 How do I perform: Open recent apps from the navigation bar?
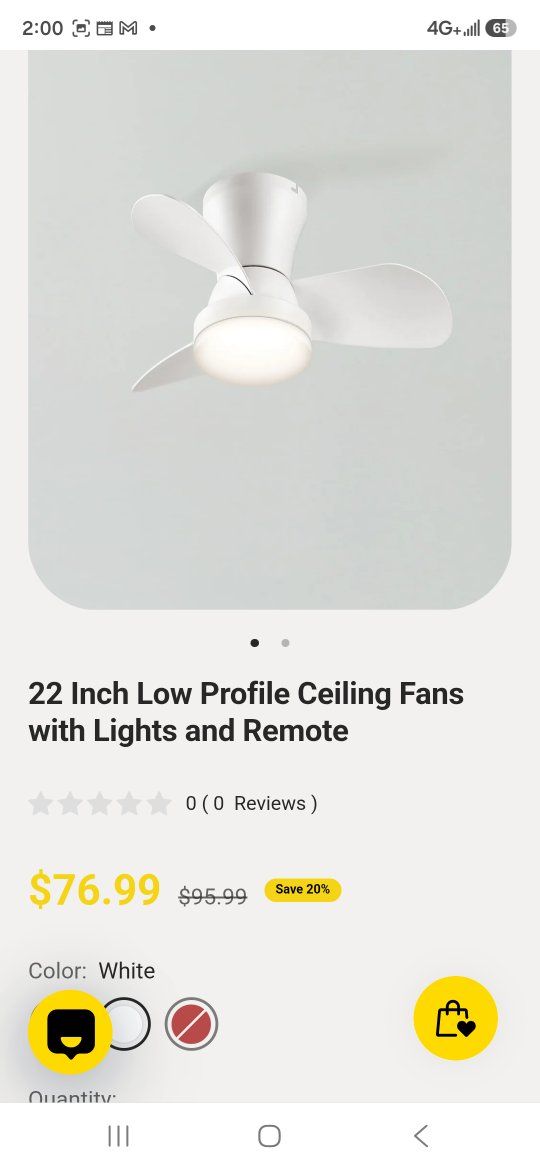(x=119, y=1136)
